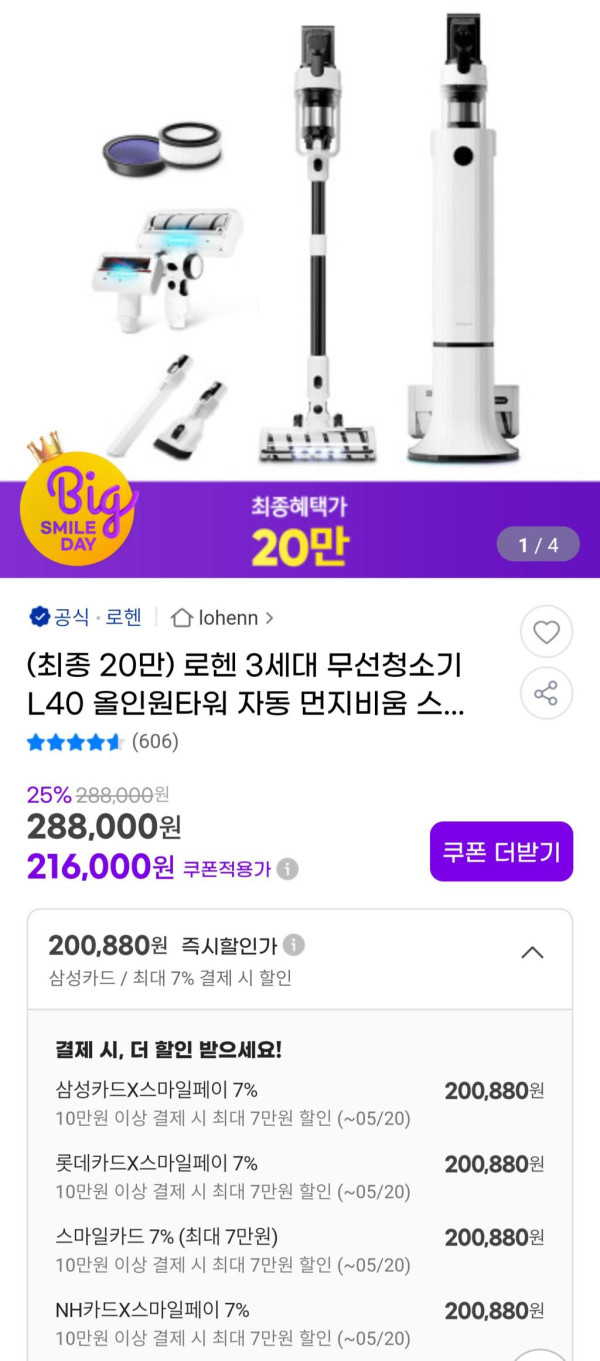Tap the 쿠폰 더받기 button
This screenshot has width=600, height=1361.
[501, 852]
